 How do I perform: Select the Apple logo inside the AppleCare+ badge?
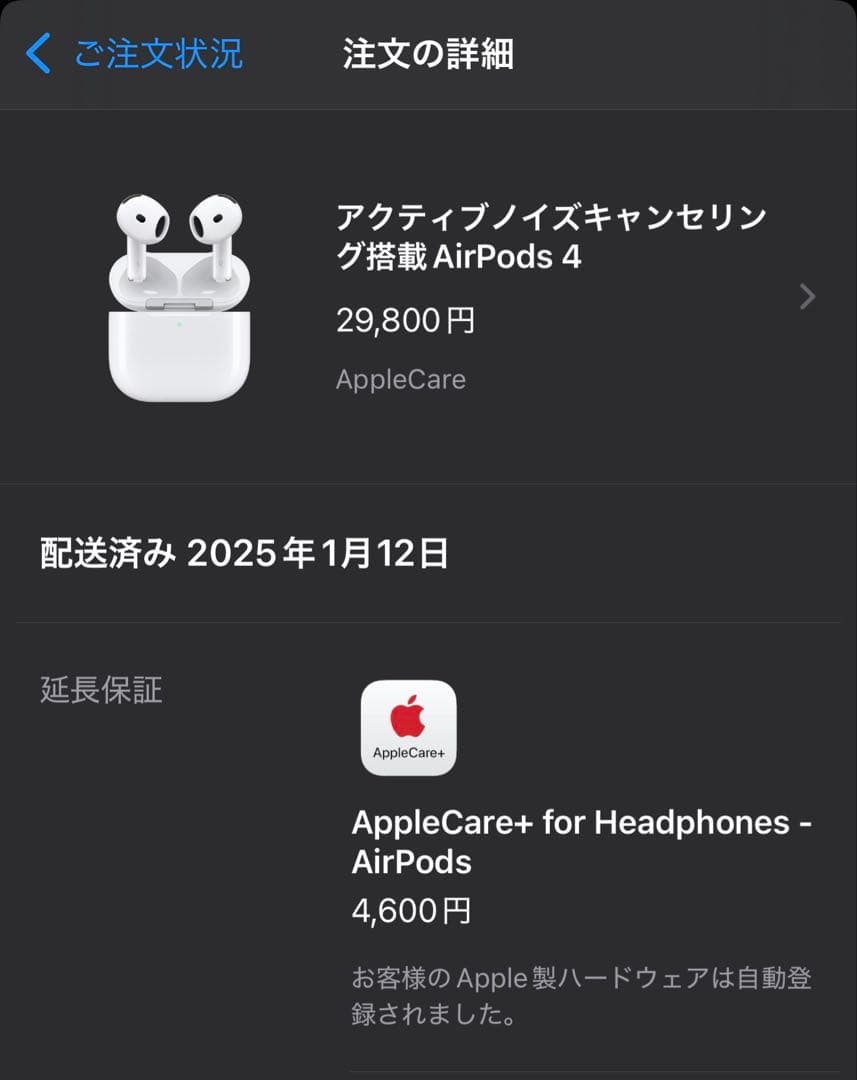click(406, 715)
